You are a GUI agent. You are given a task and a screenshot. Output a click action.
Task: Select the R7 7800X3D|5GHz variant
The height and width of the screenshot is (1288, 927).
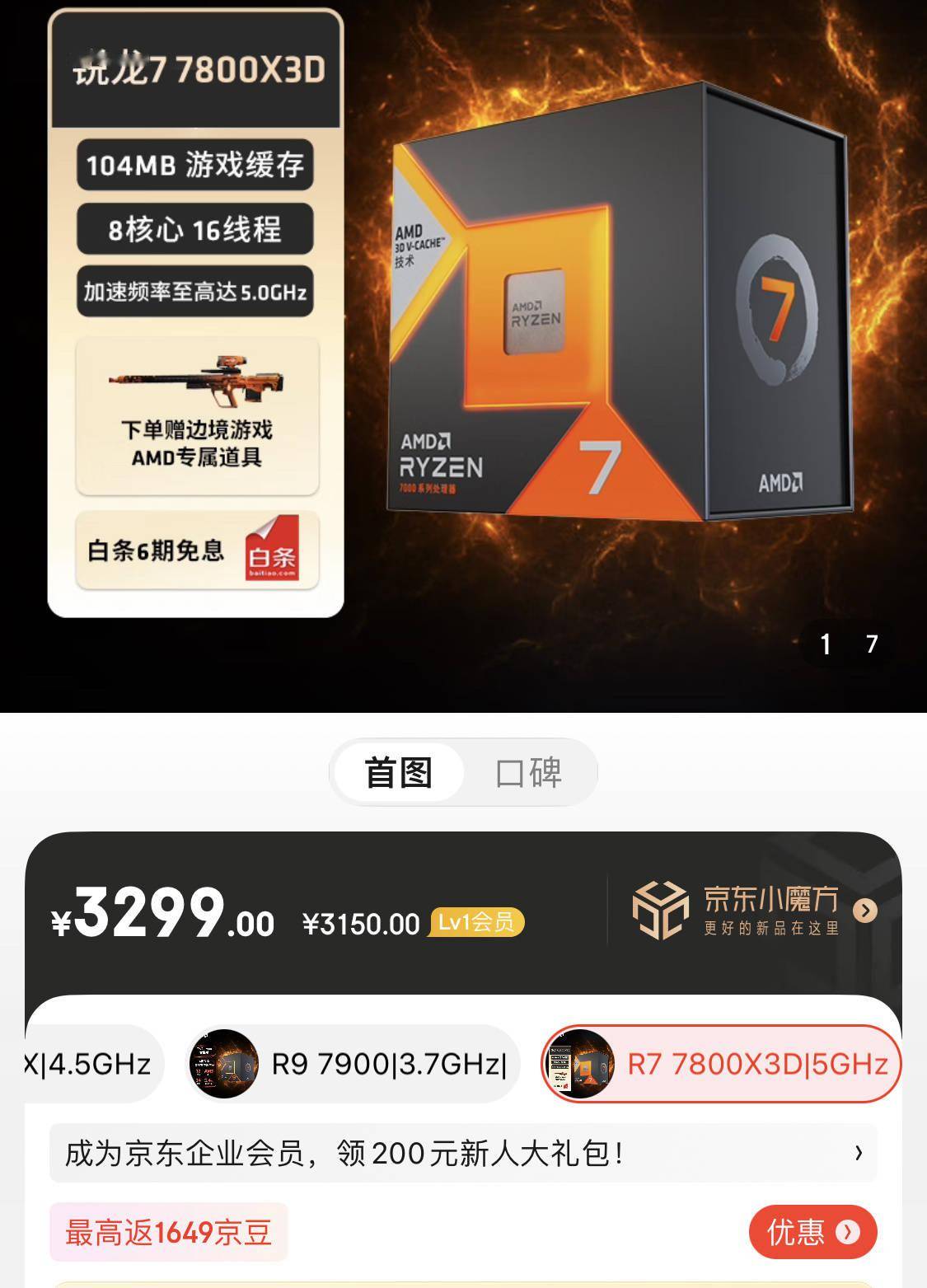tap(721, 1064)
